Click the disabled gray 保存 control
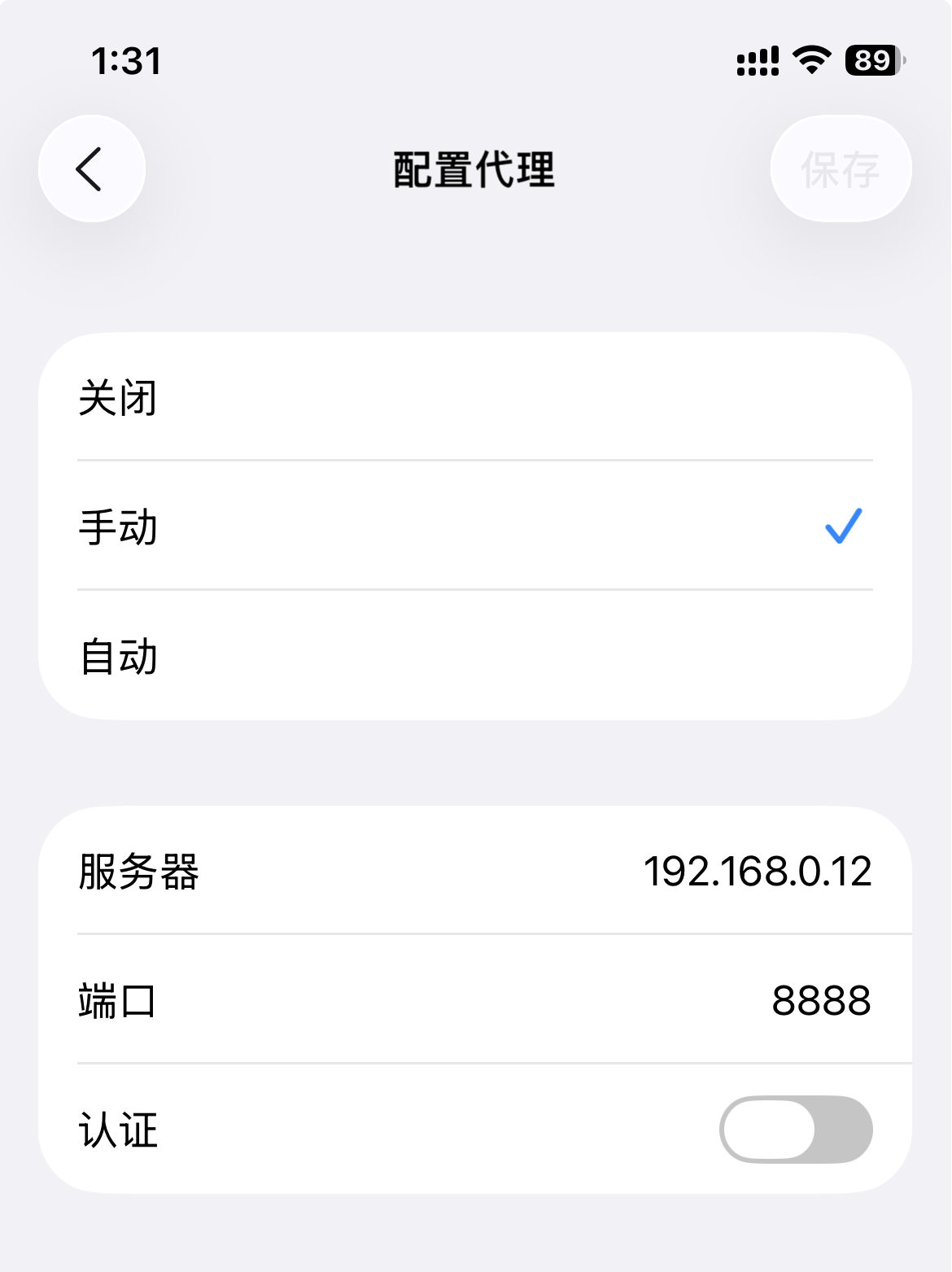952x1272 pixels. (839, 168)
